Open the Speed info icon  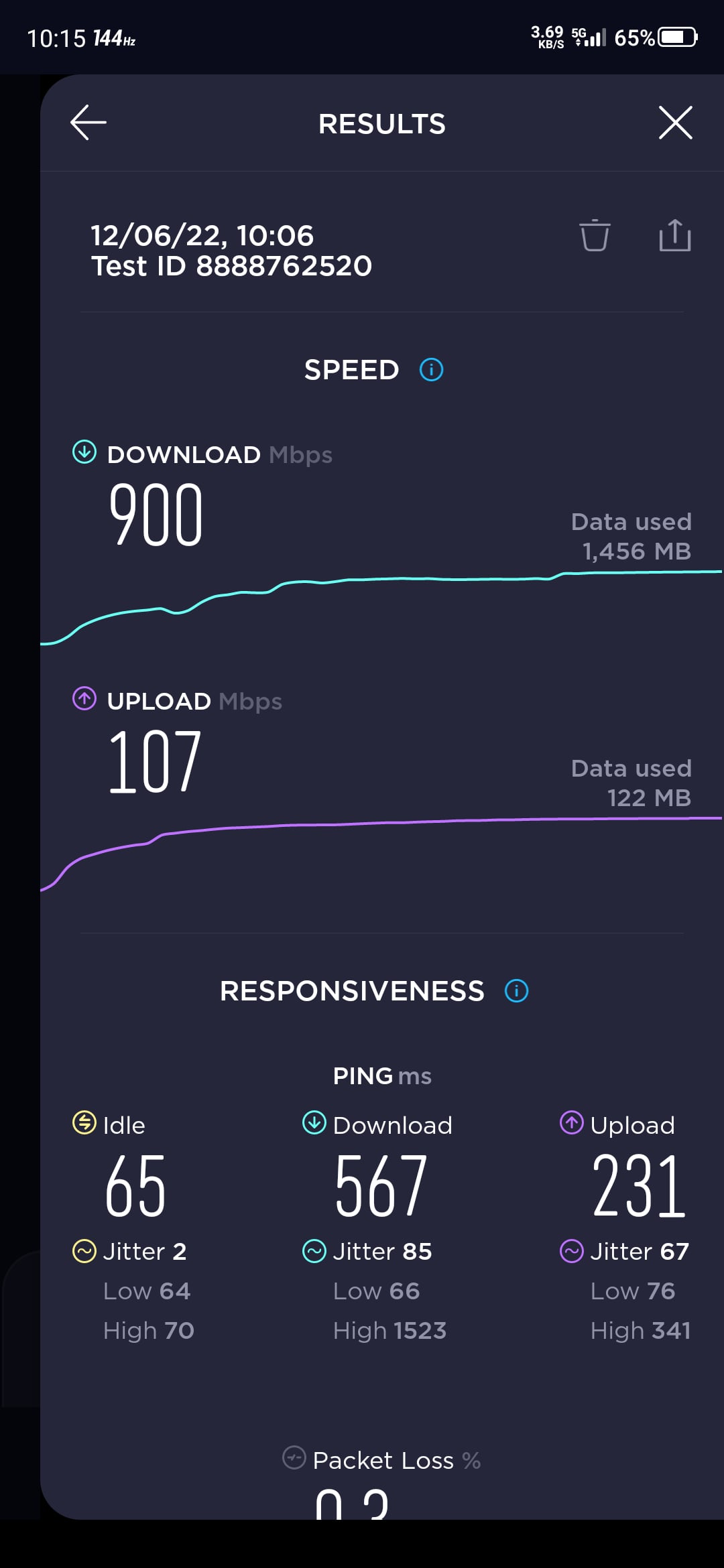[431, 370]
